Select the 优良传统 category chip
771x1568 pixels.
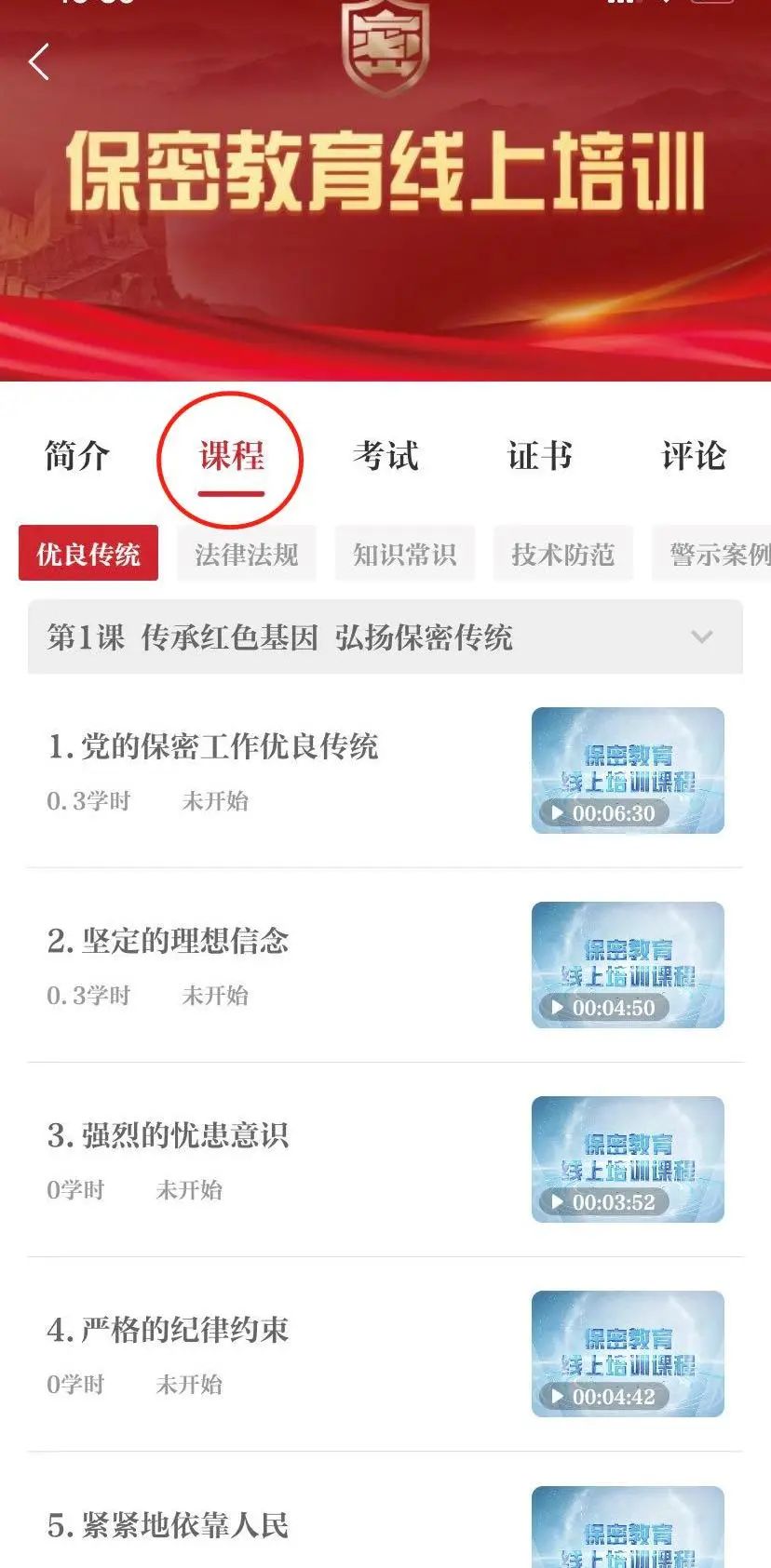(88, 554)
